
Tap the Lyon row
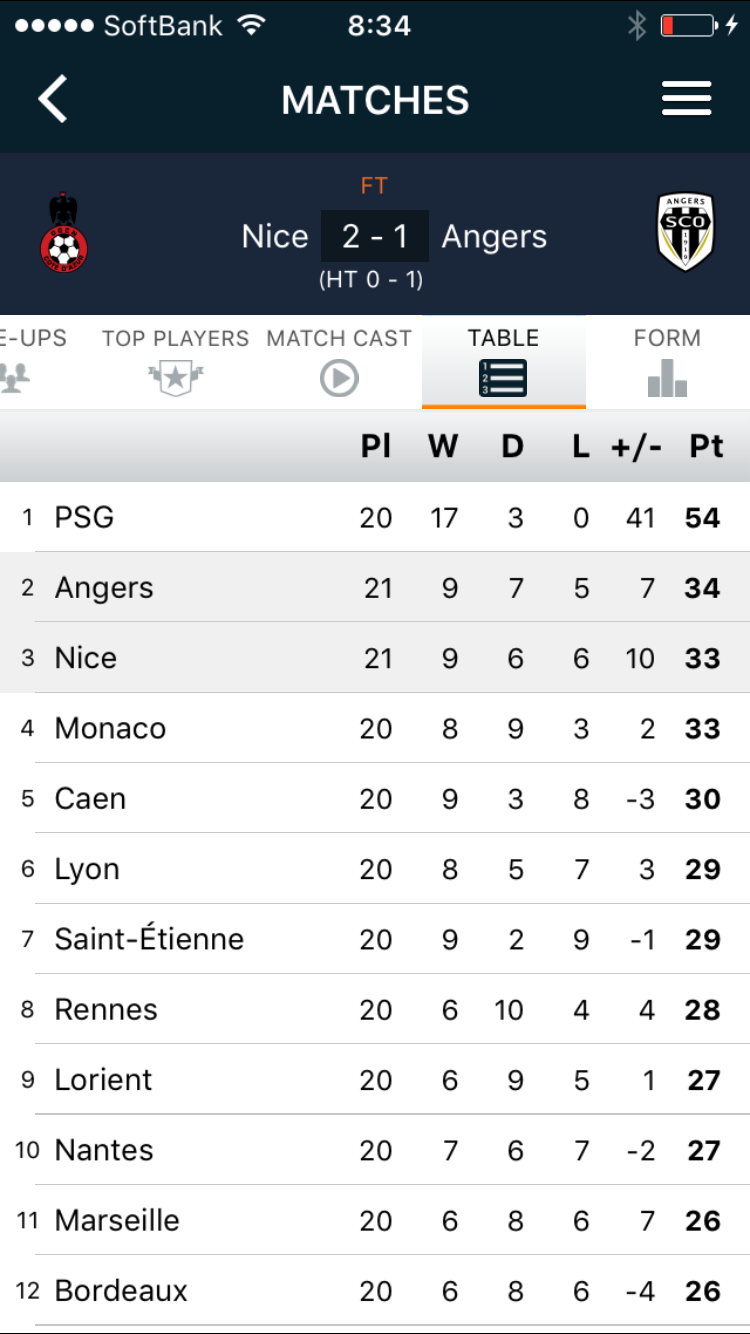375,869
